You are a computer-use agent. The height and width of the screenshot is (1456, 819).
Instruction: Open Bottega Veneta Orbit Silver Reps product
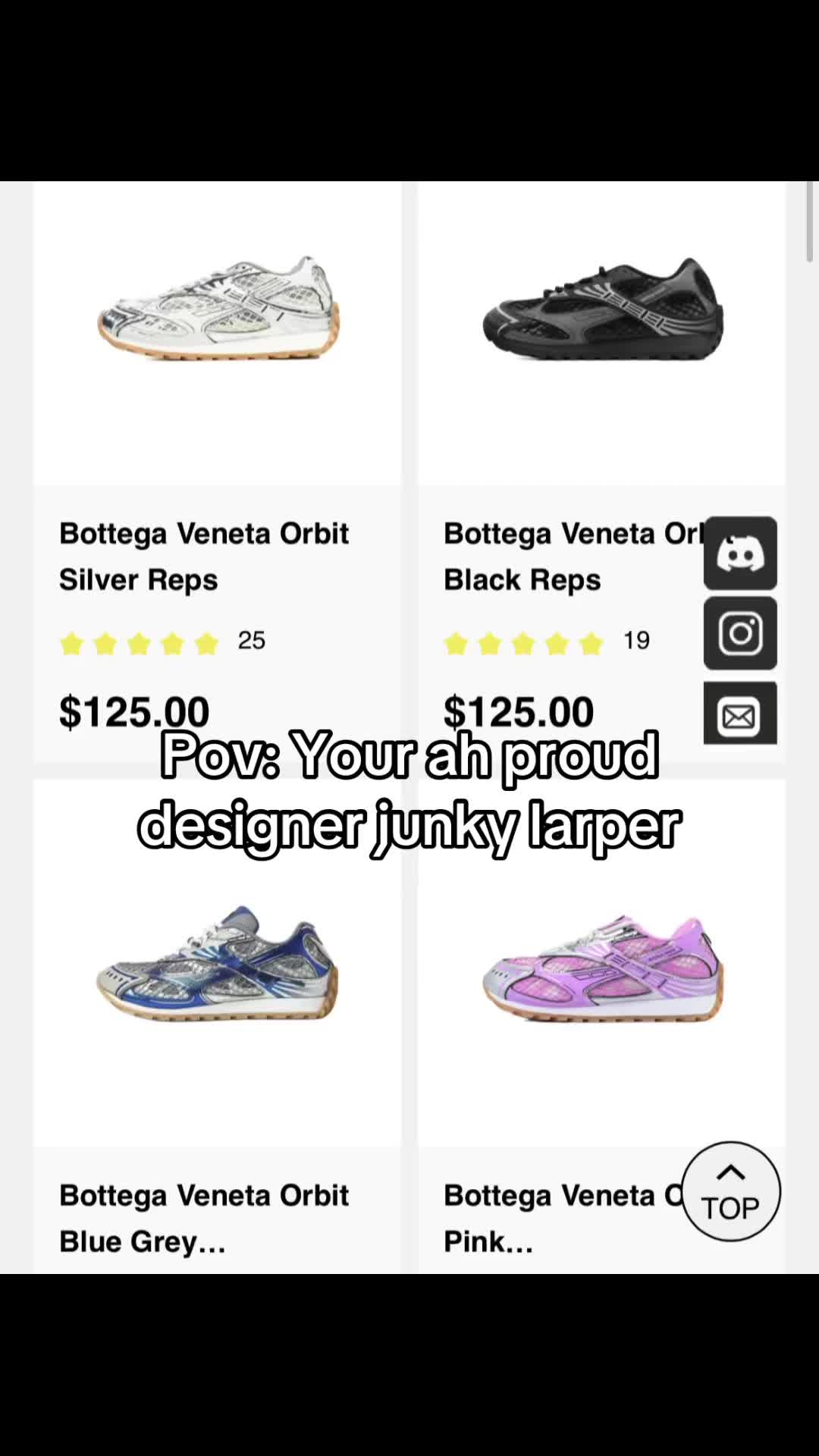pyautogui.click(x=204, y=556)
